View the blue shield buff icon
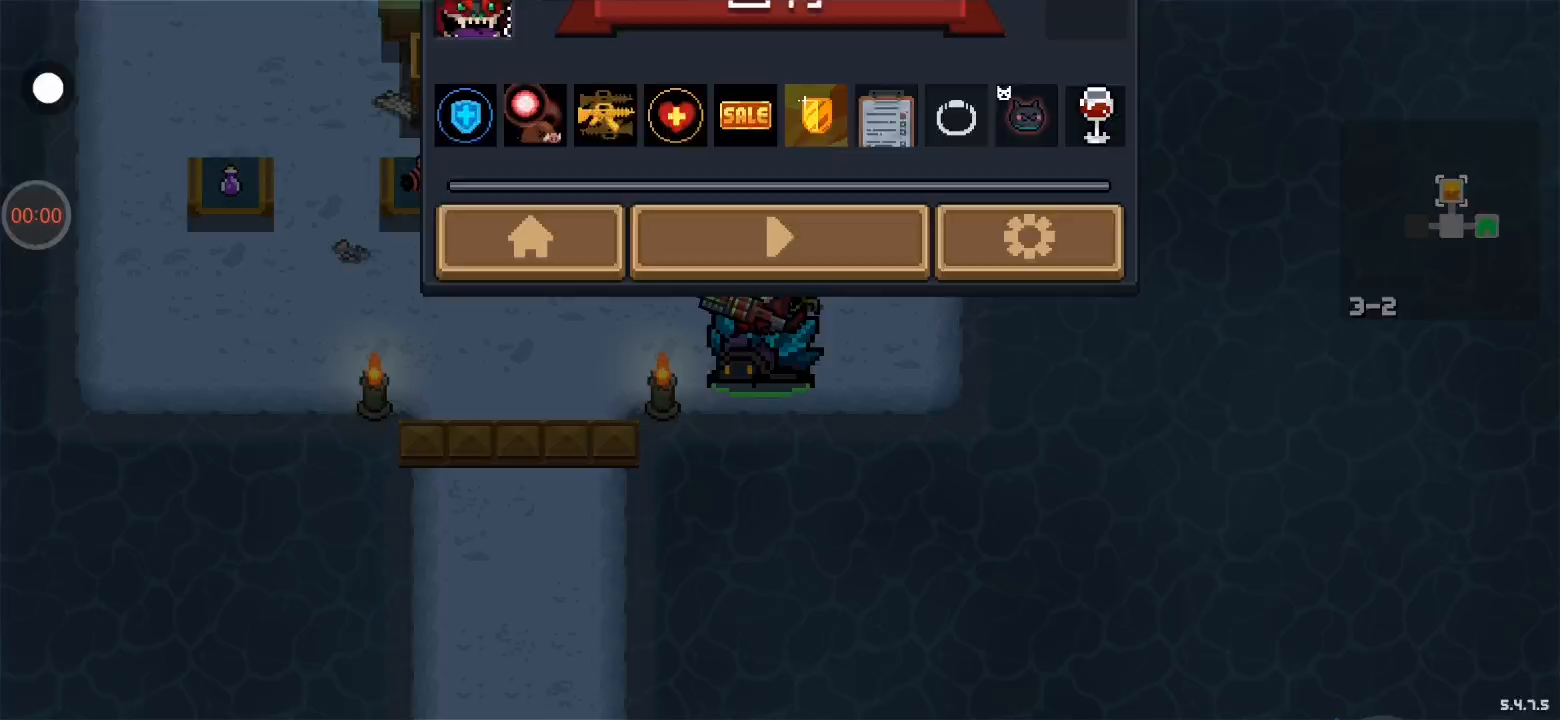The image size is (1560, 720). click(x=466, y=116)
